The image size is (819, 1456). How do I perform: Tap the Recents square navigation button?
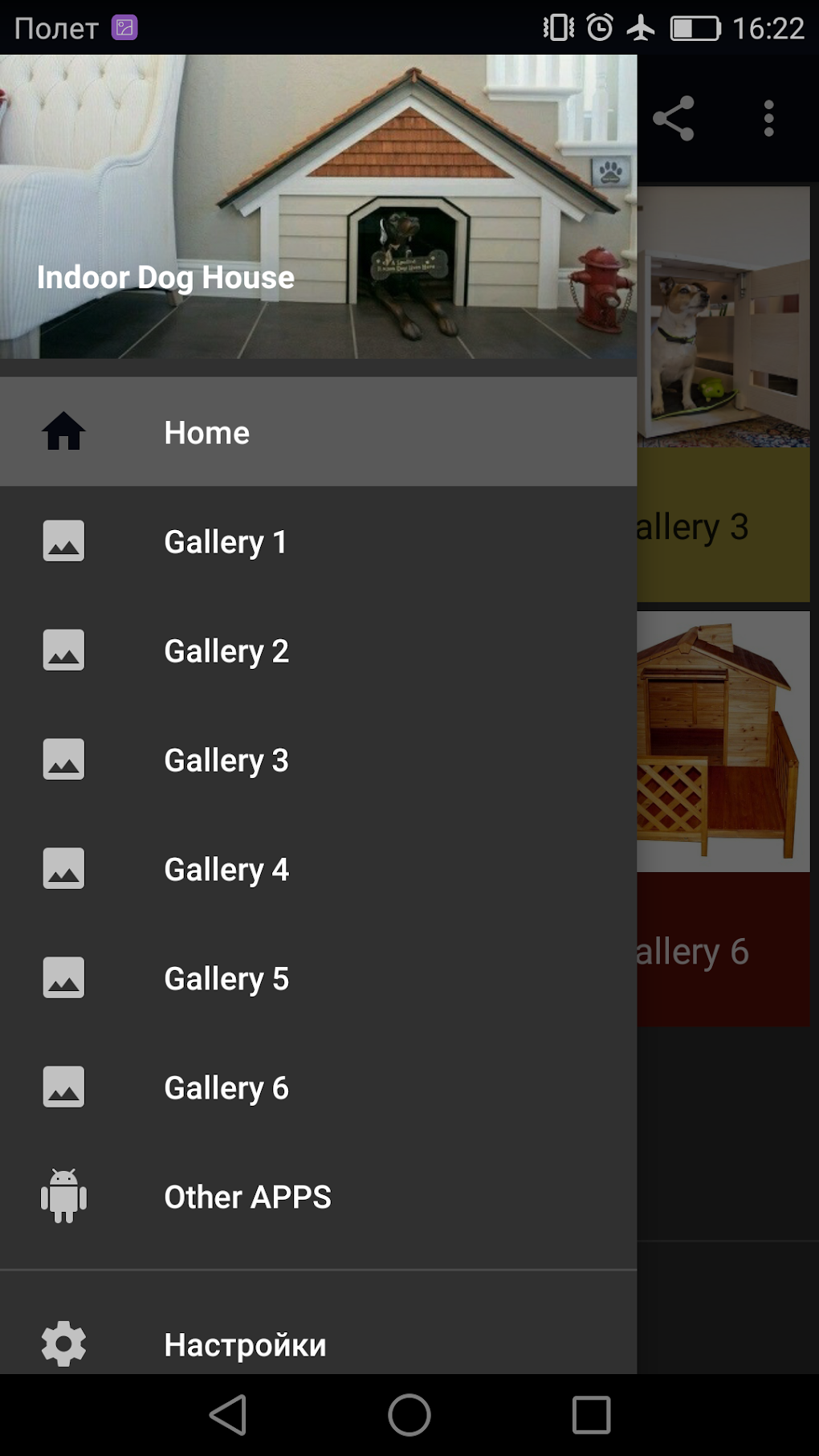click(x=590, y=1412)
